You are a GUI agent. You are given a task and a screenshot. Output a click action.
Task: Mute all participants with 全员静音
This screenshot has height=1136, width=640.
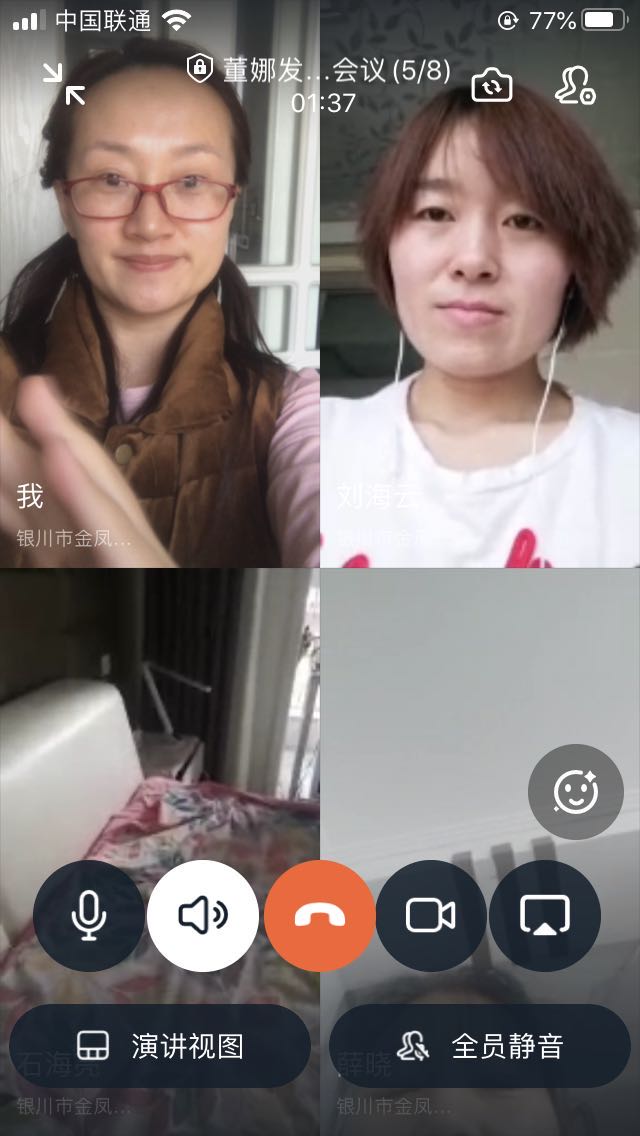coord(480,1046)
